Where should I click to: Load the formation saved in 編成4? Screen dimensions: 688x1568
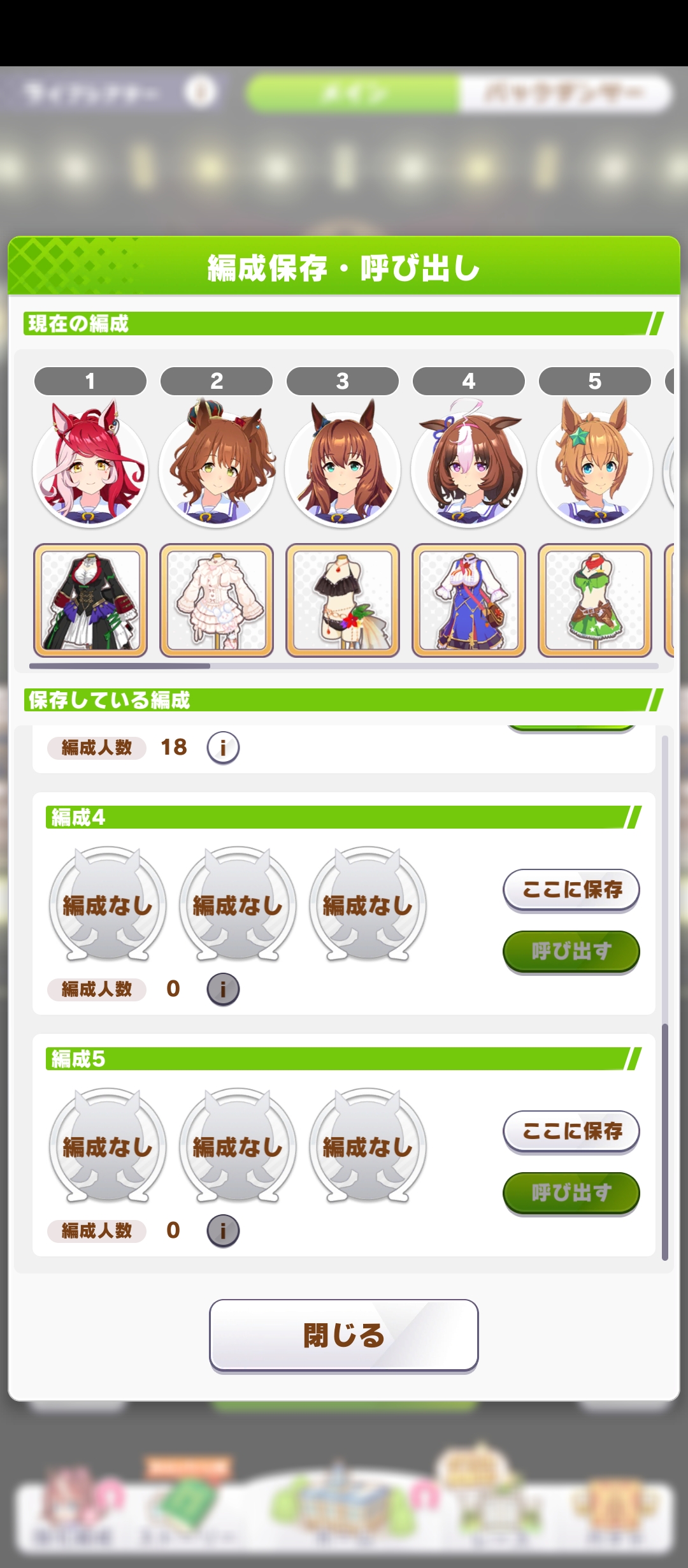(571, 951)
